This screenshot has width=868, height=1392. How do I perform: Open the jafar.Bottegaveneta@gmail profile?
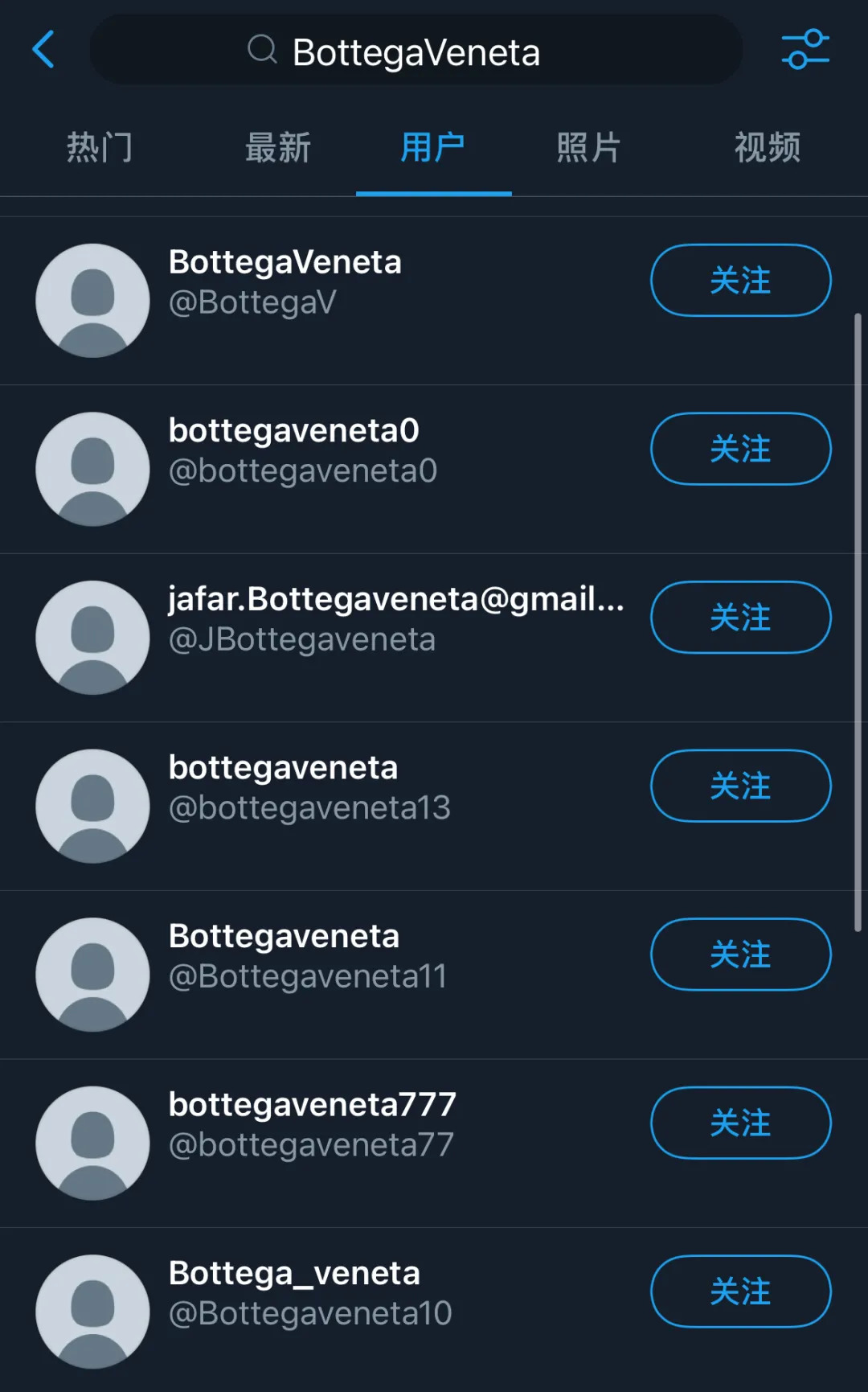[395, 618]
